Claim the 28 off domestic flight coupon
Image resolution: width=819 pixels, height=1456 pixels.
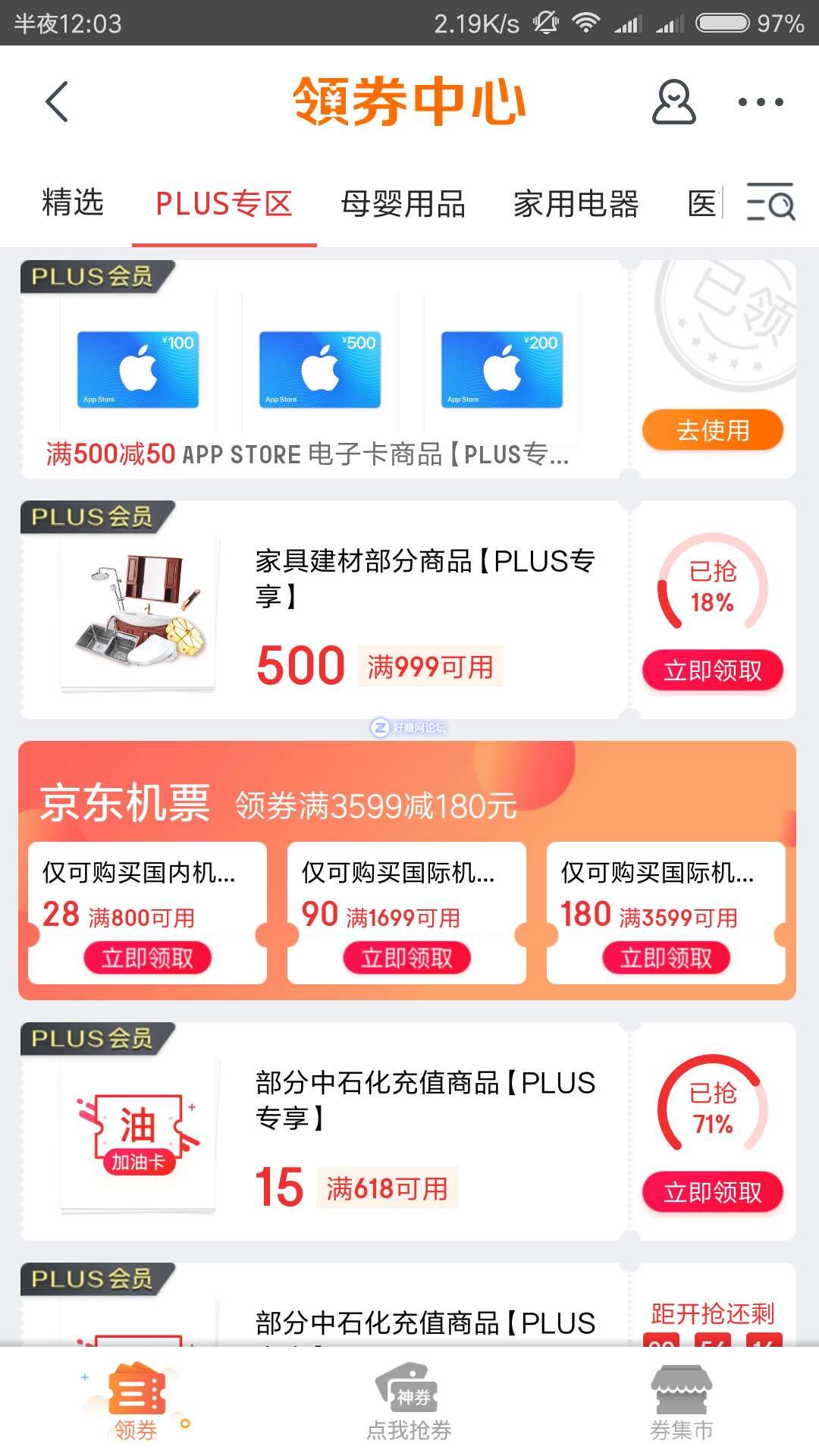pyautogui.click(x=147, y=958)
